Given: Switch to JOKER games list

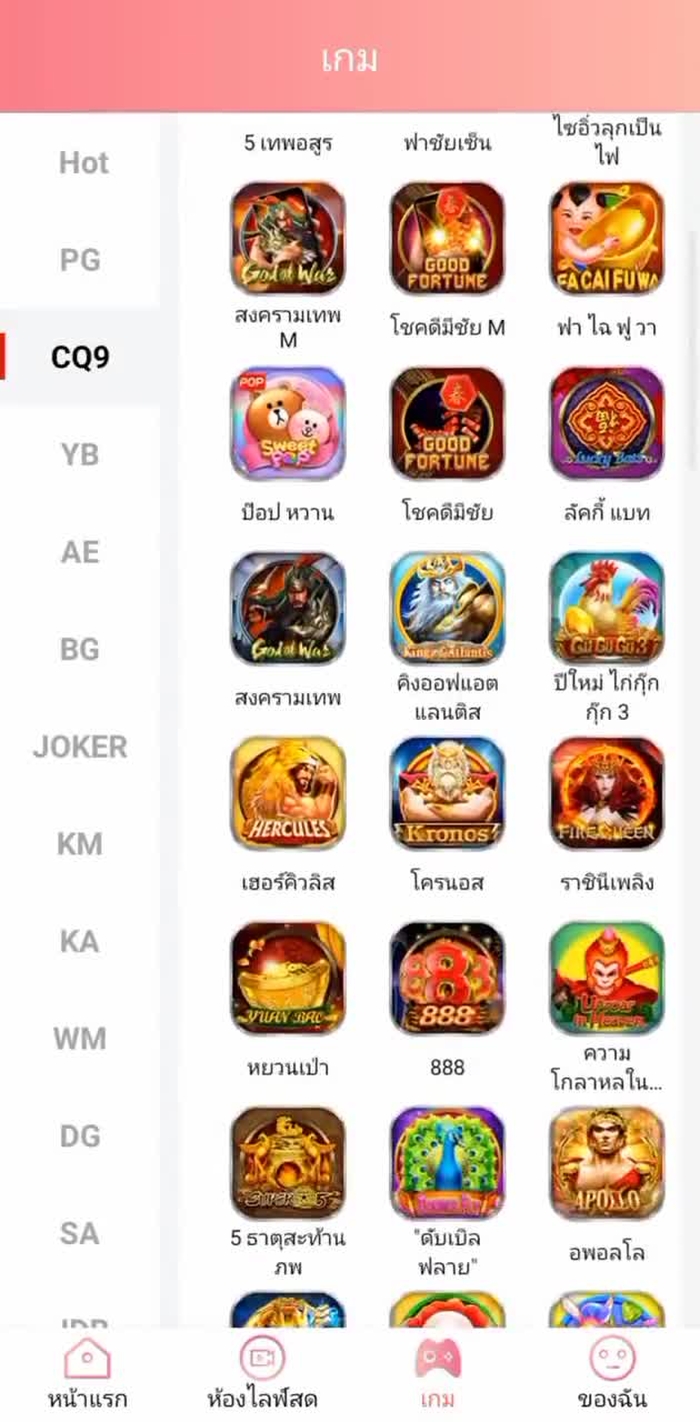Looking at the screenshot, I should [x=80, y=747].
